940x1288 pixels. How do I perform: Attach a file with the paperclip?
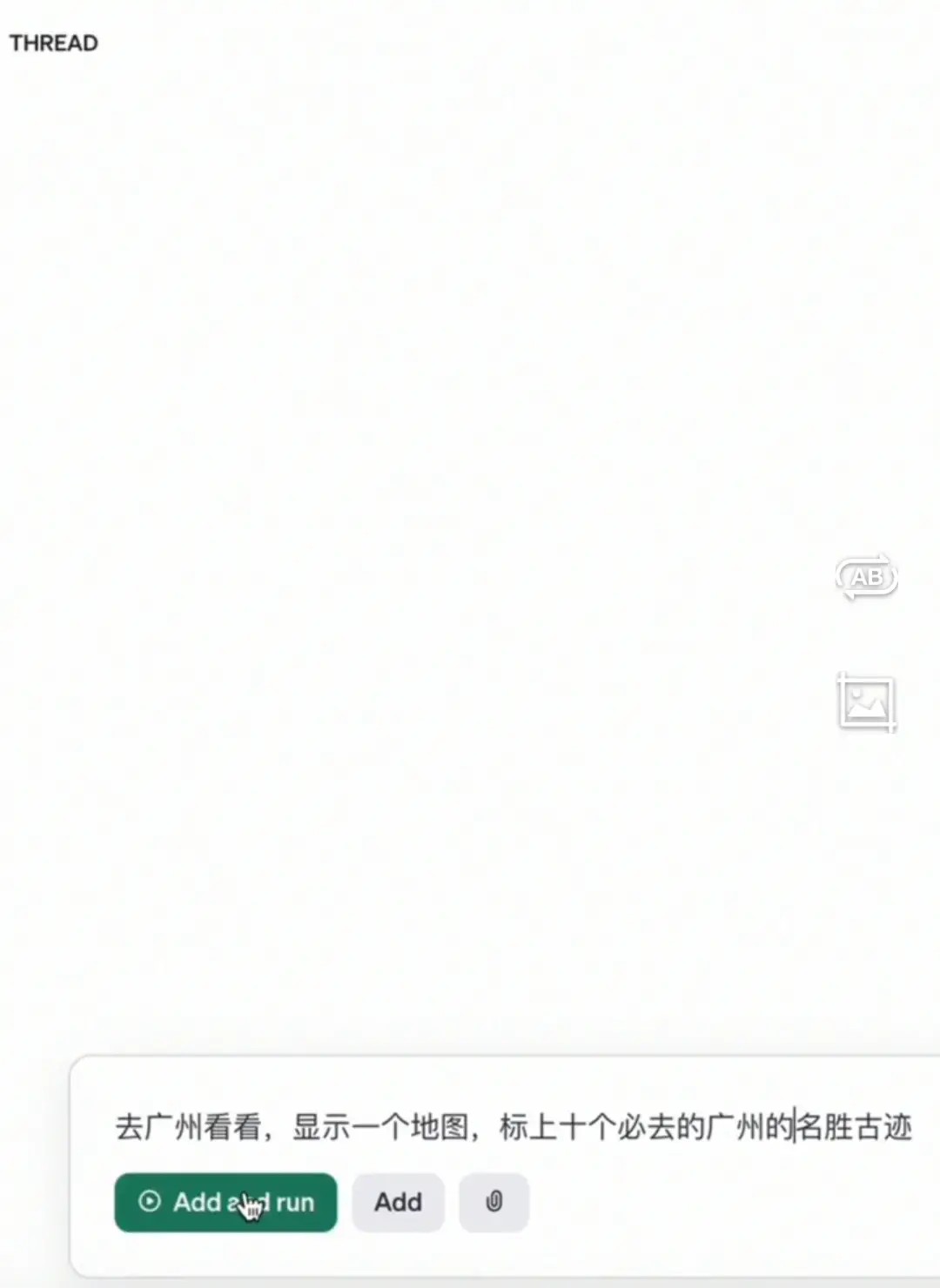493,1202
